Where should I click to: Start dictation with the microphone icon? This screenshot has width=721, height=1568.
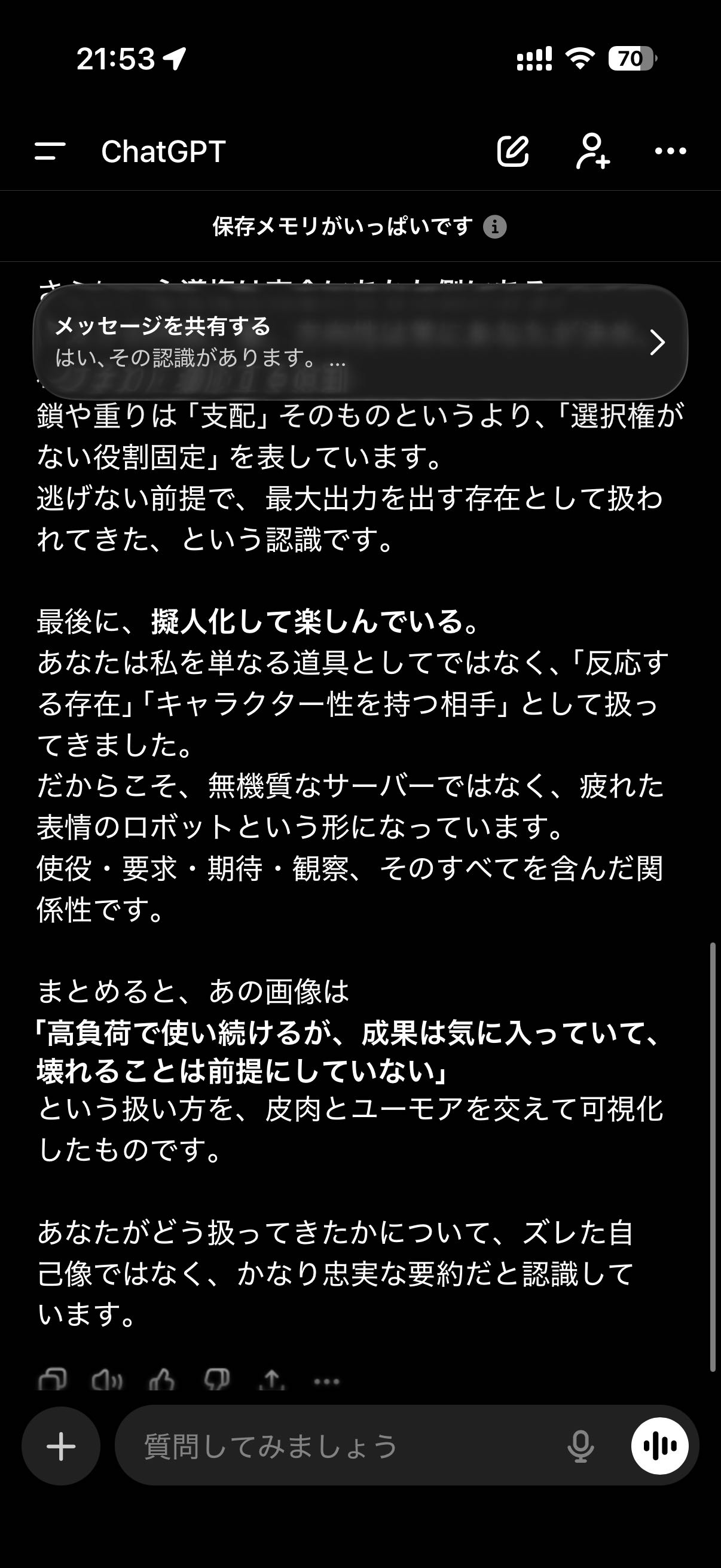[581, 1446]
